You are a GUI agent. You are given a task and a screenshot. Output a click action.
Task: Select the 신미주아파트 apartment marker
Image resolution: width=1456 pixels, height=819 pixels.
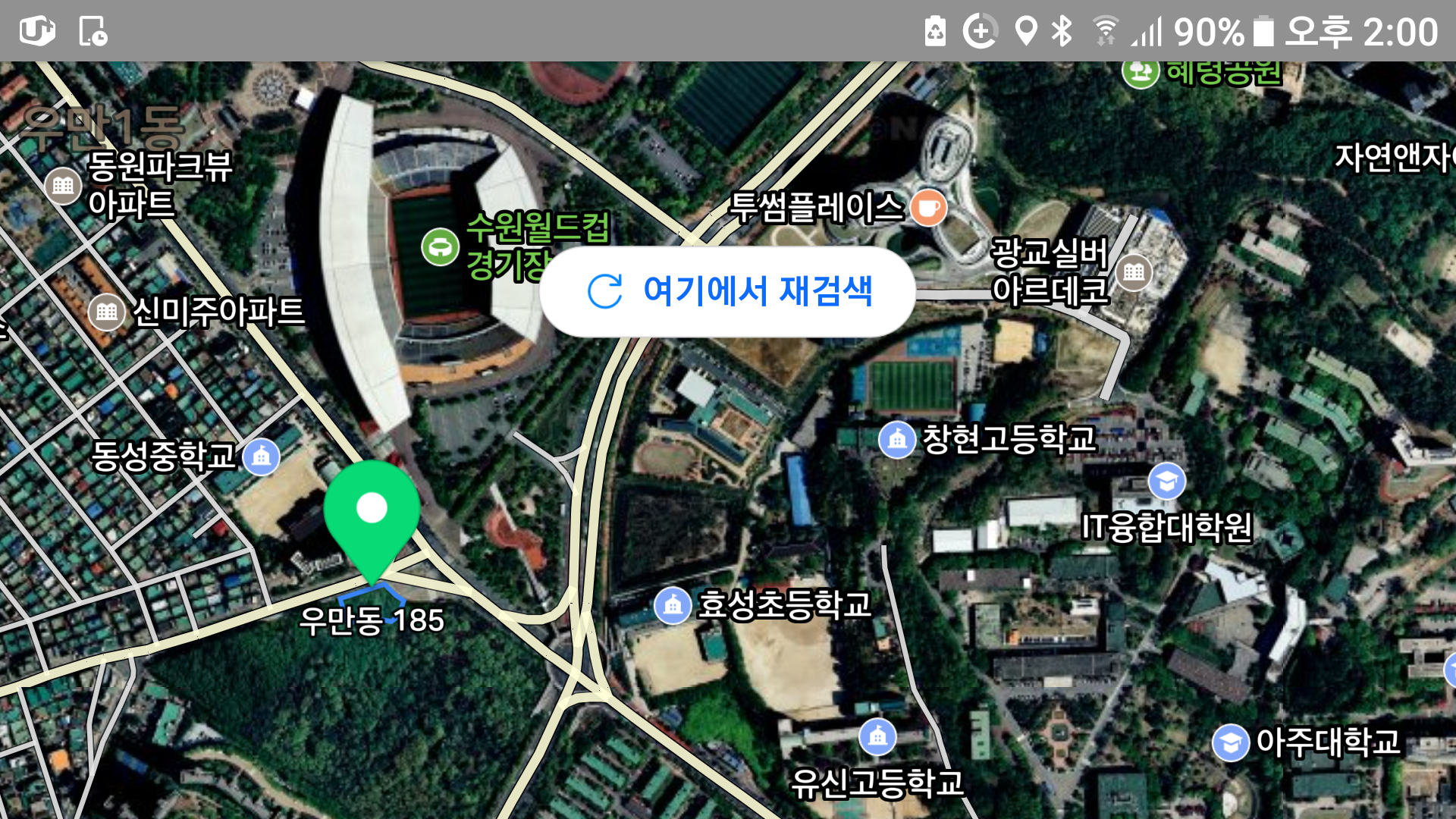[107, 312]
